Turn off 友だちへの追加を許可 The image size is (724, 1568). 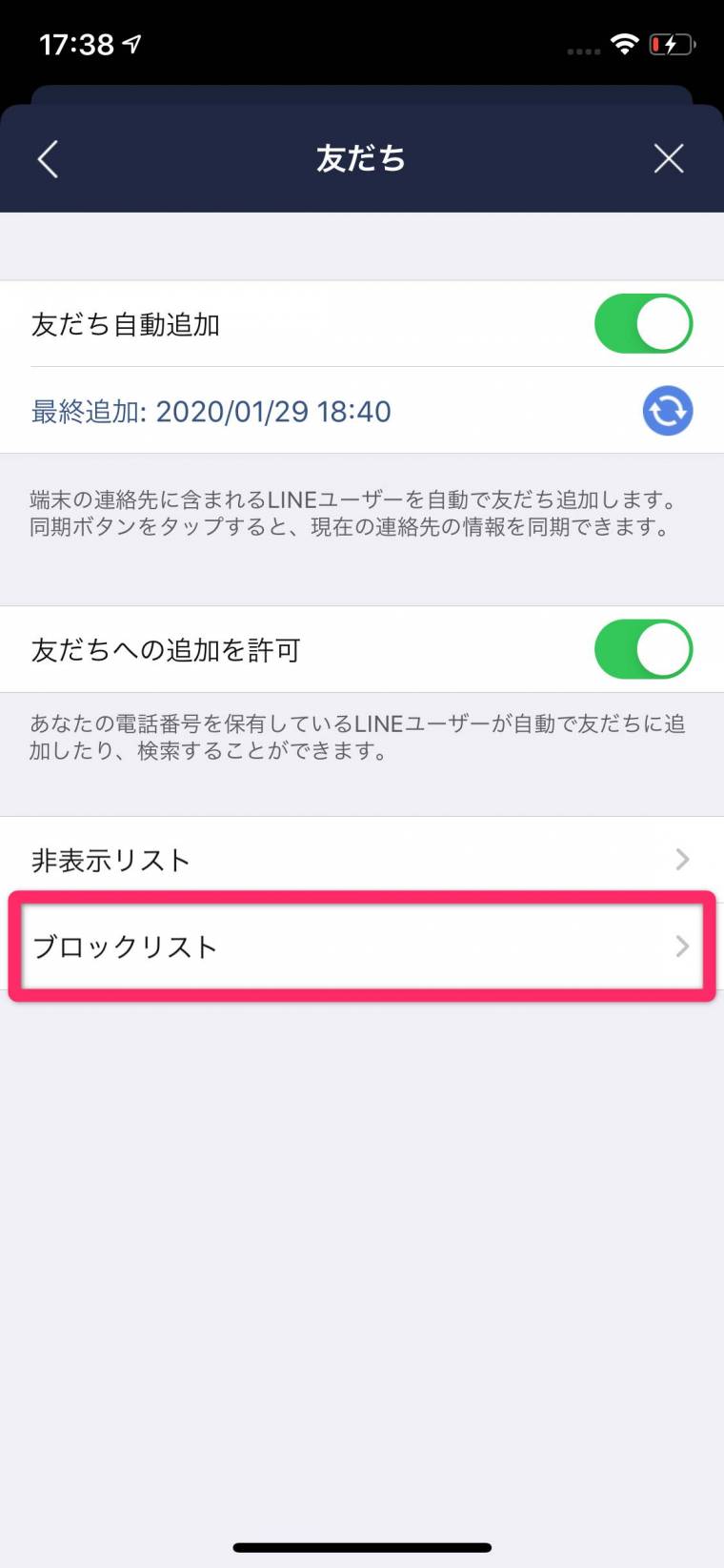point(644,649)
